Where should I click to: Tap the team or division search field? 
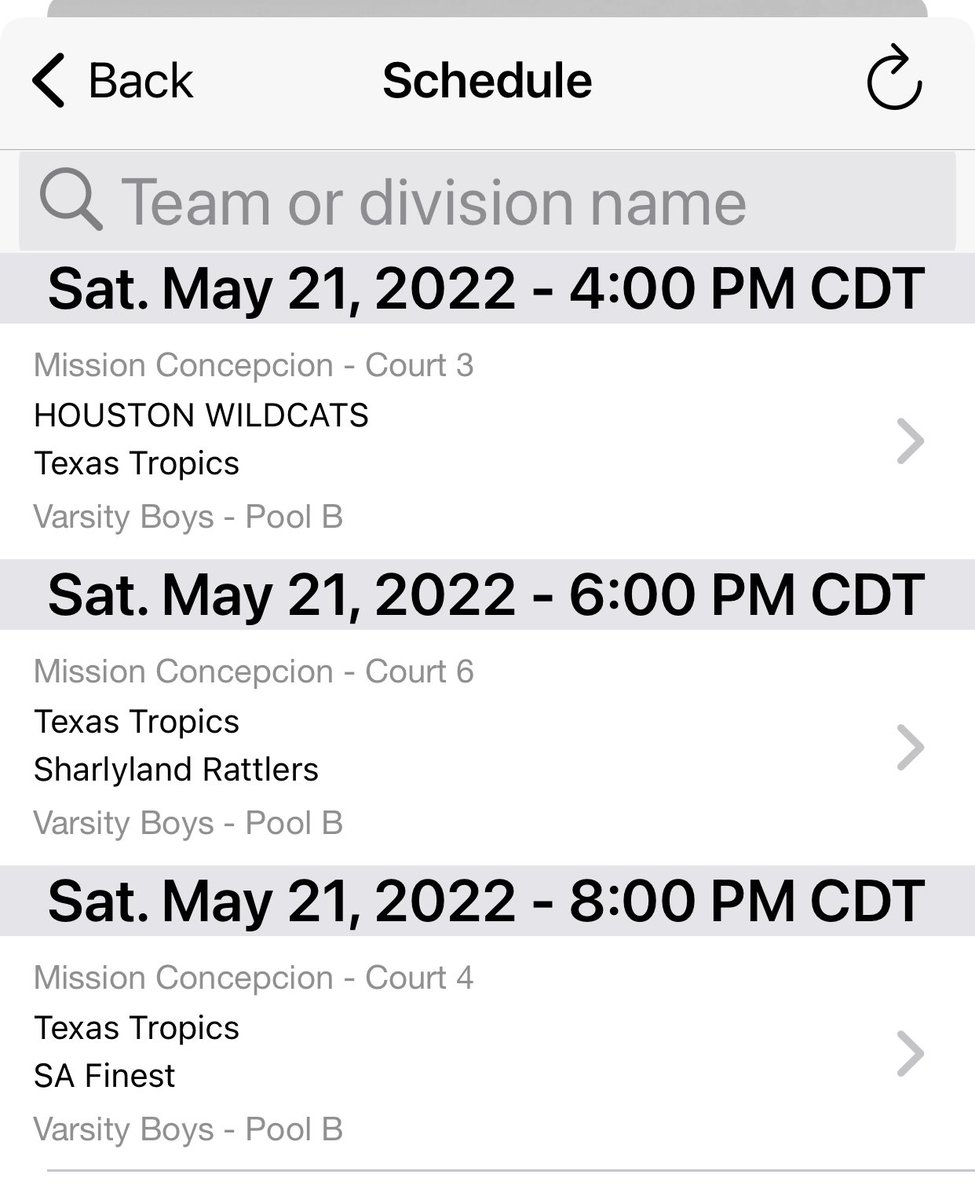(487, 202)
